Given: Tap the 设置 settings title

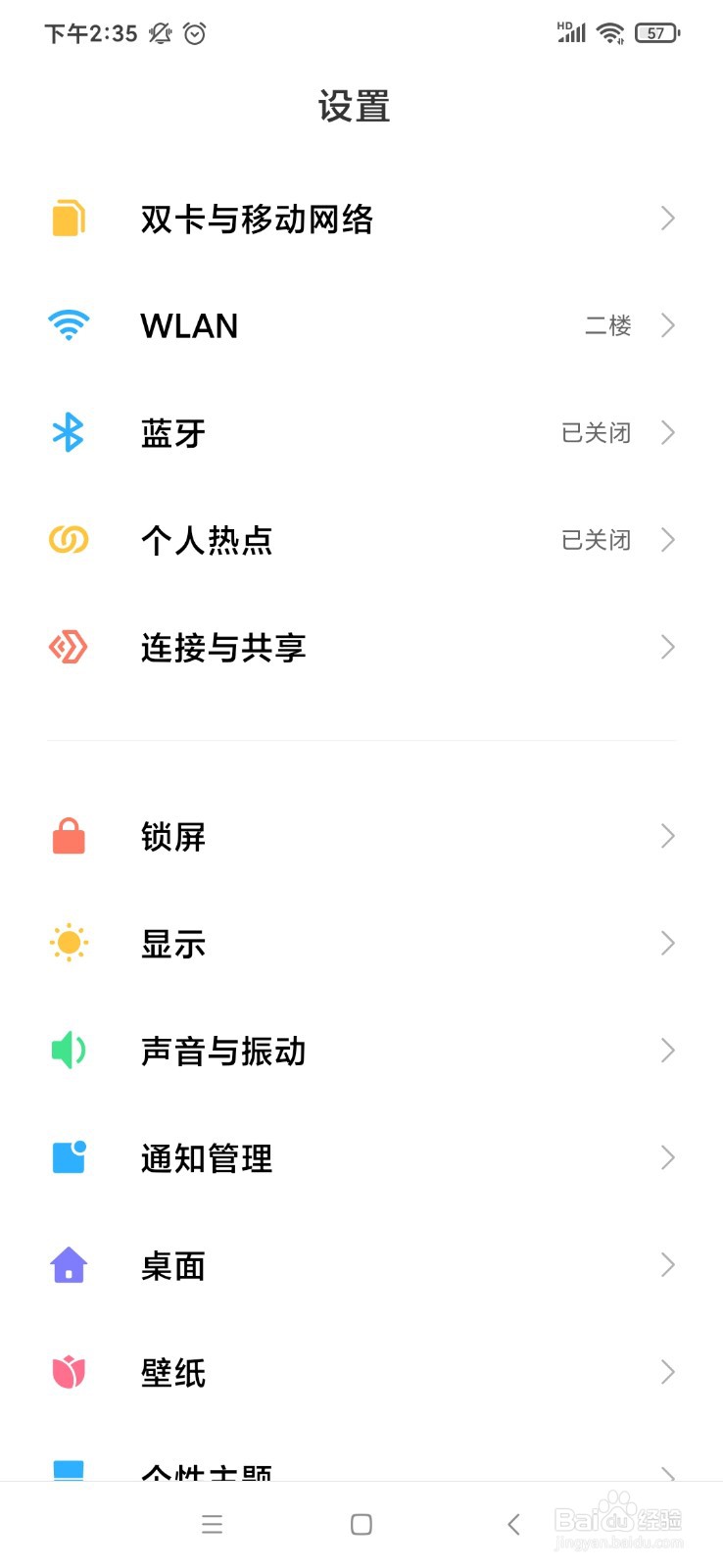Looking at the screenshot, I should 357,106.
